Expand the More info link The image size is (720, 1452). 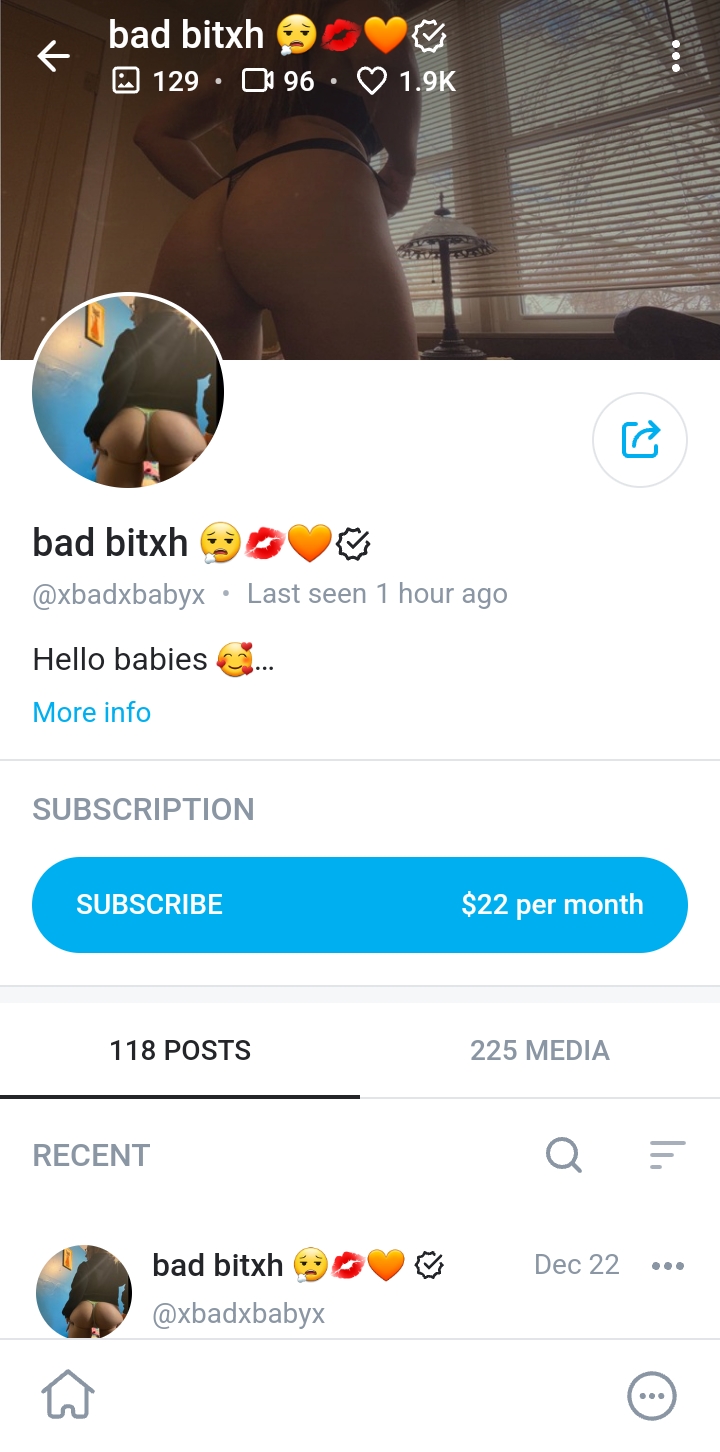coord(92,712)
